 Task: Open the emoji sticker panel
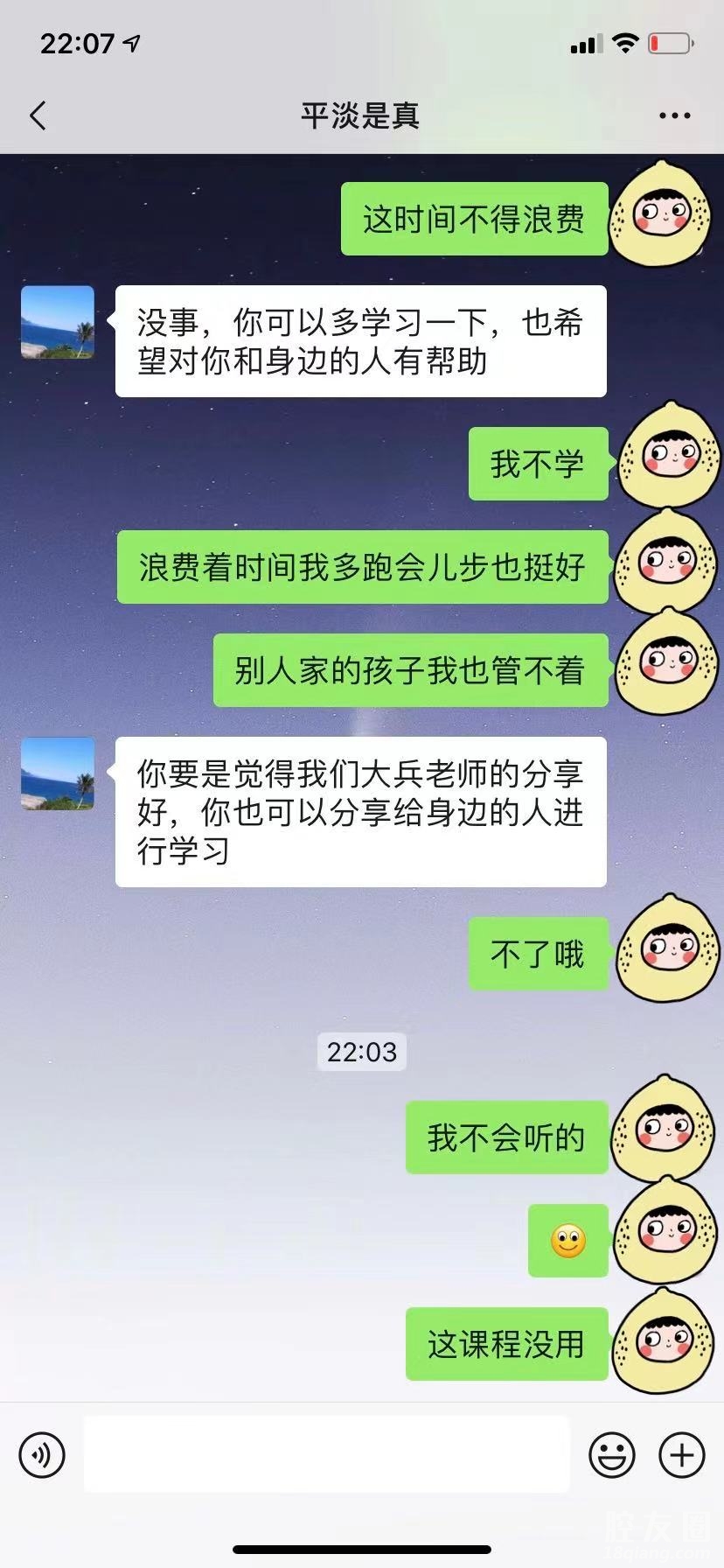(611, 1455)
